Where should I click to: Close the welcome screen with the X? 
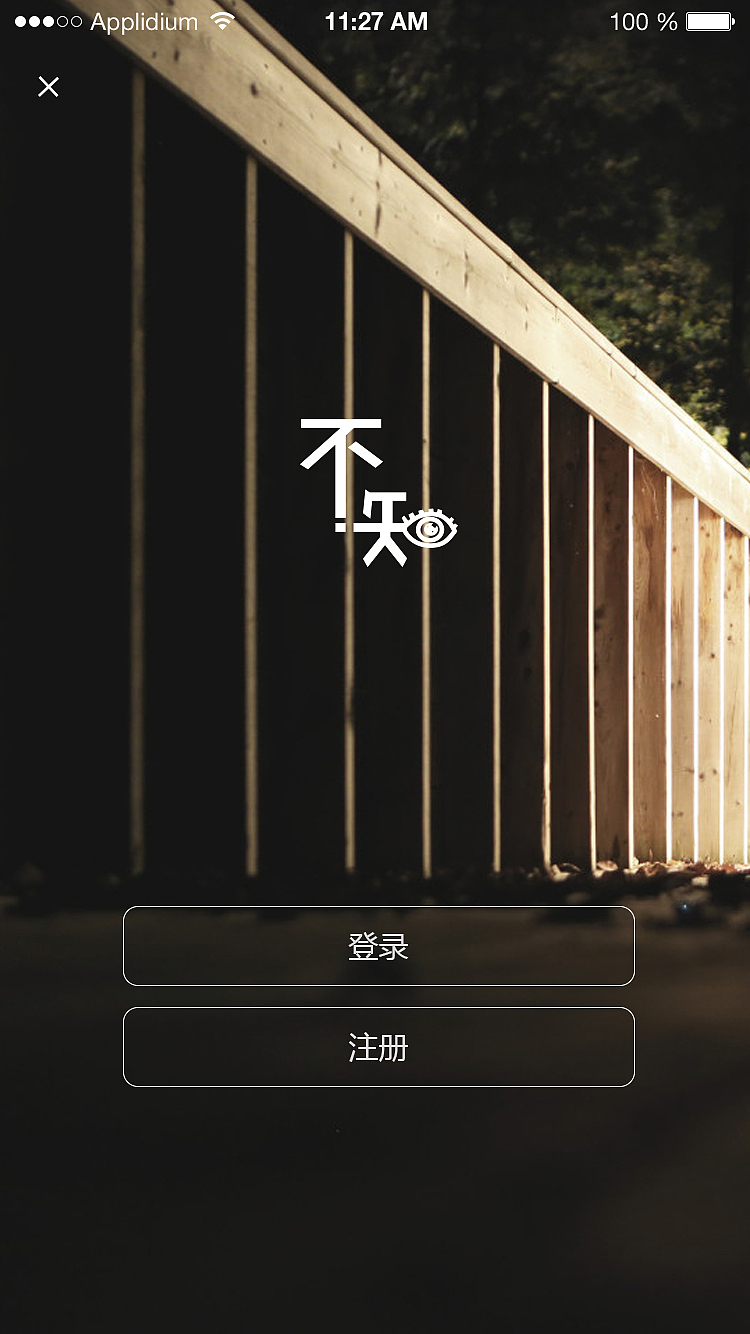pos(48,87)
